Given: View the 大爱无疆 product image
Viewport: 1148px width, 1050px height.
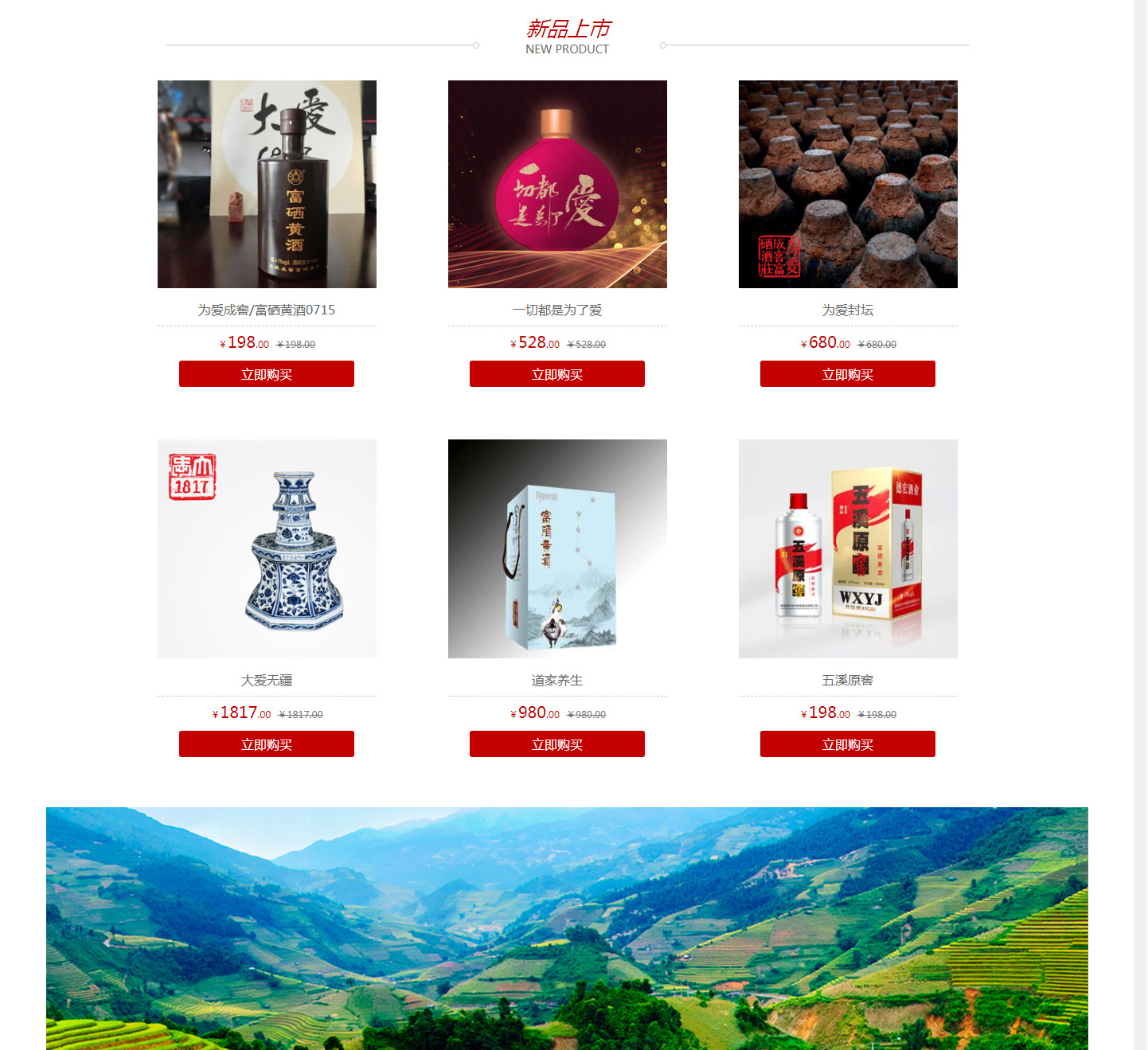Looking at the screenshot, I should (x=267, y=548).
